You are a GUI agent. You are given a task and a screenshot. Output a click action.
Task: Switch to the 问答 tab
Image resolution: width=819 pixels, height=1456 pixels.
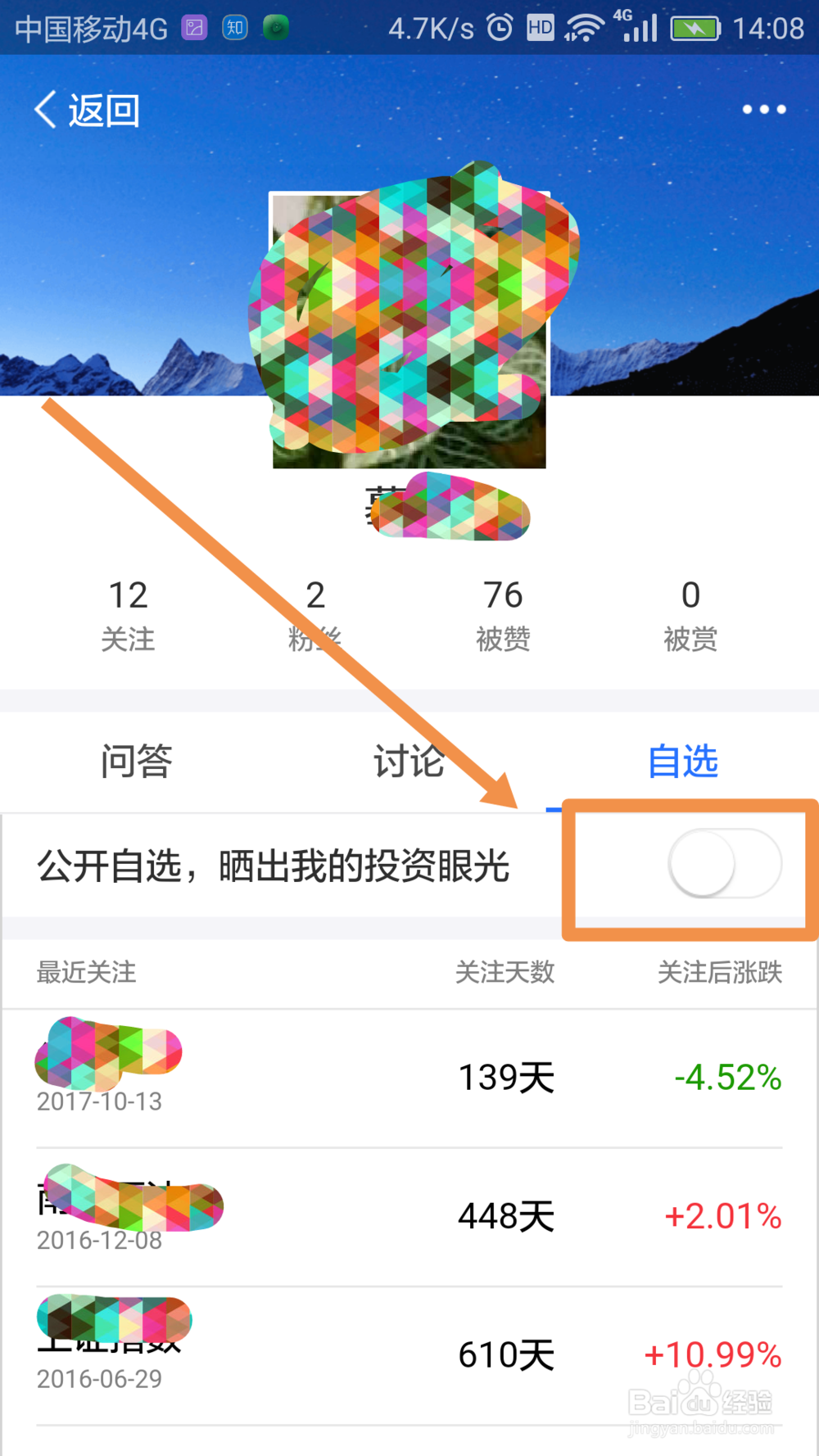(136, 762)
